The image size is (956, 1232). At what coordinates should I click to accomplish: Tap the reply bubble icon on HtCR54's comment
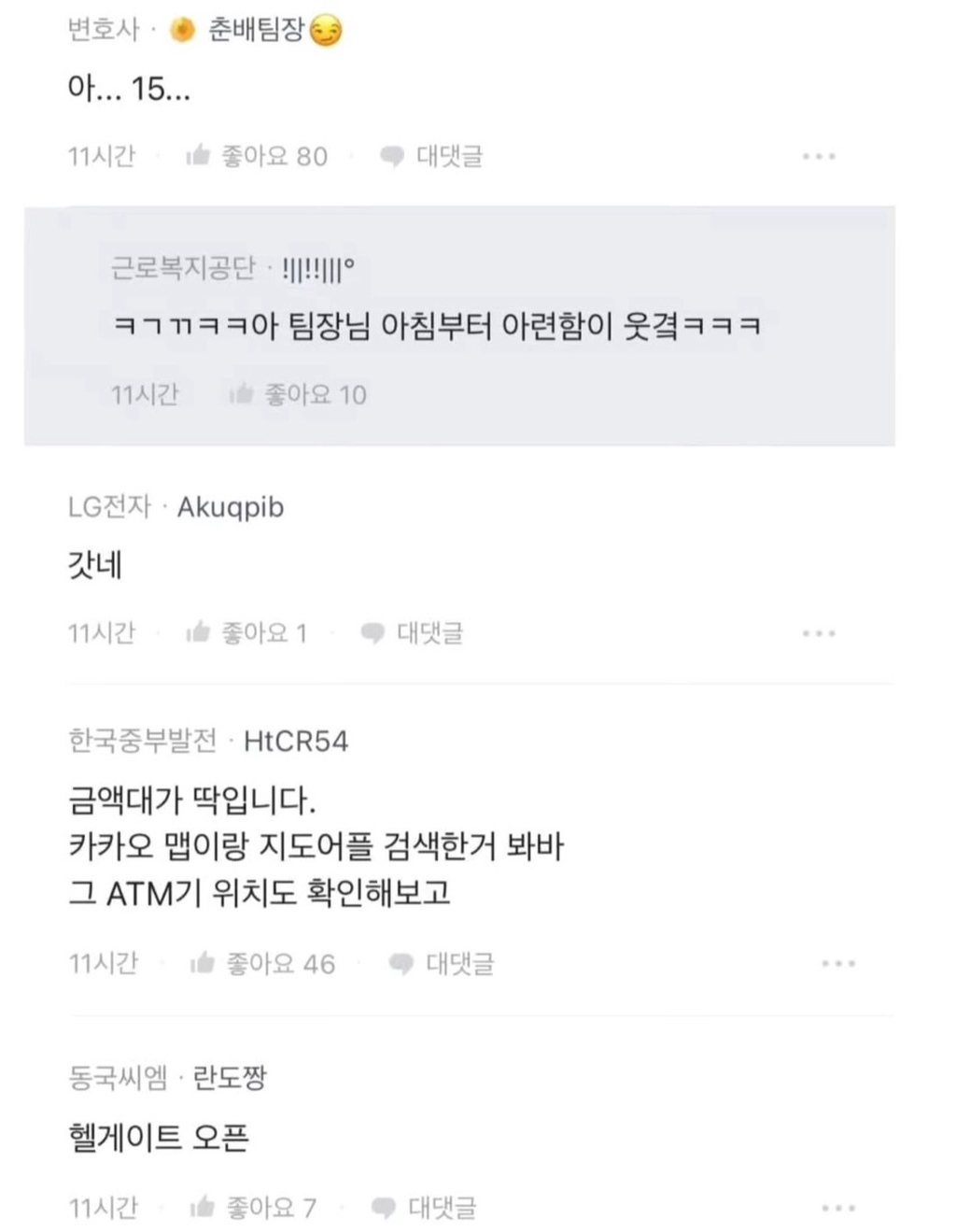coord(403,965)
